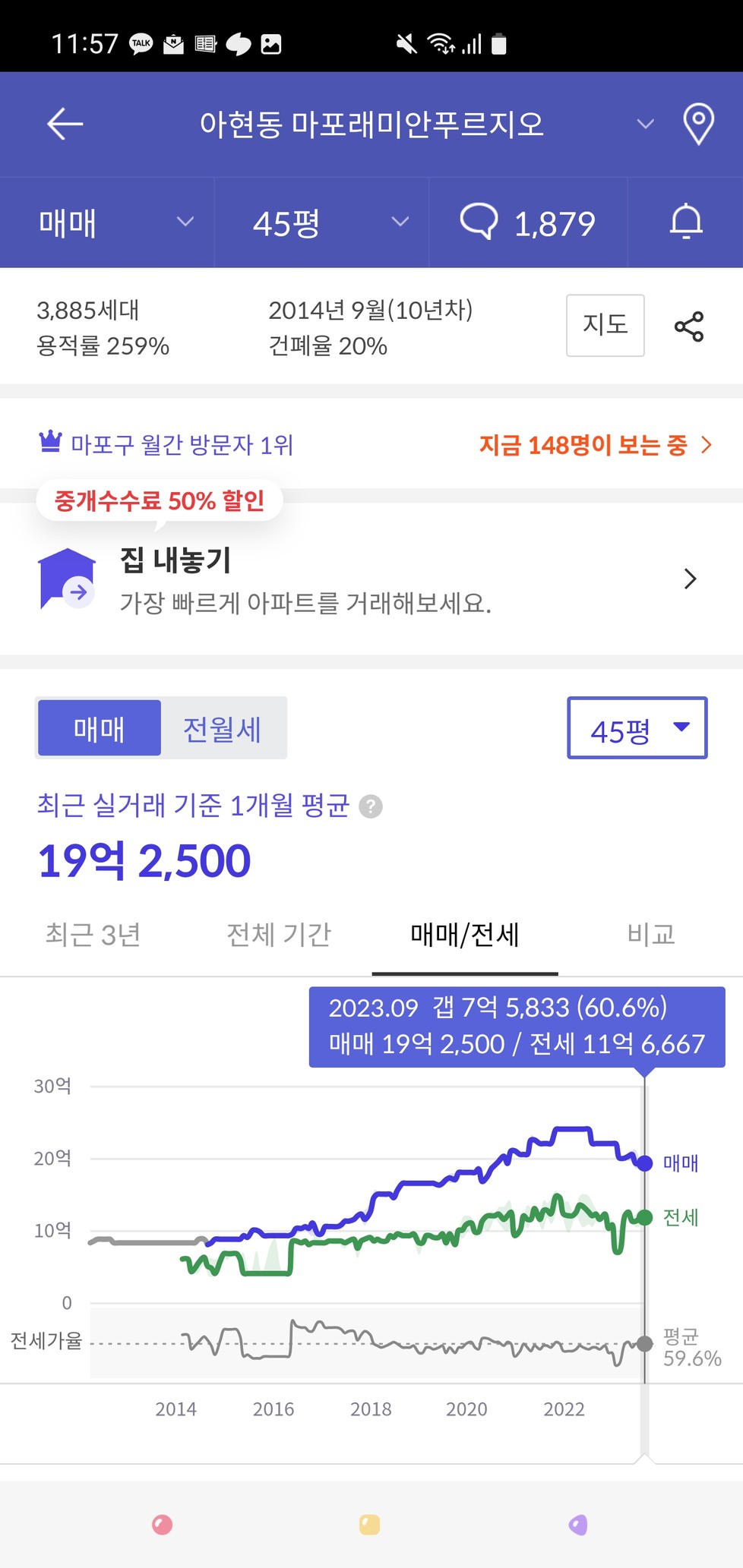Viewport: 743px width, 1568px height.
Task: View the 1,879 comments
Action: coord(528,222)
